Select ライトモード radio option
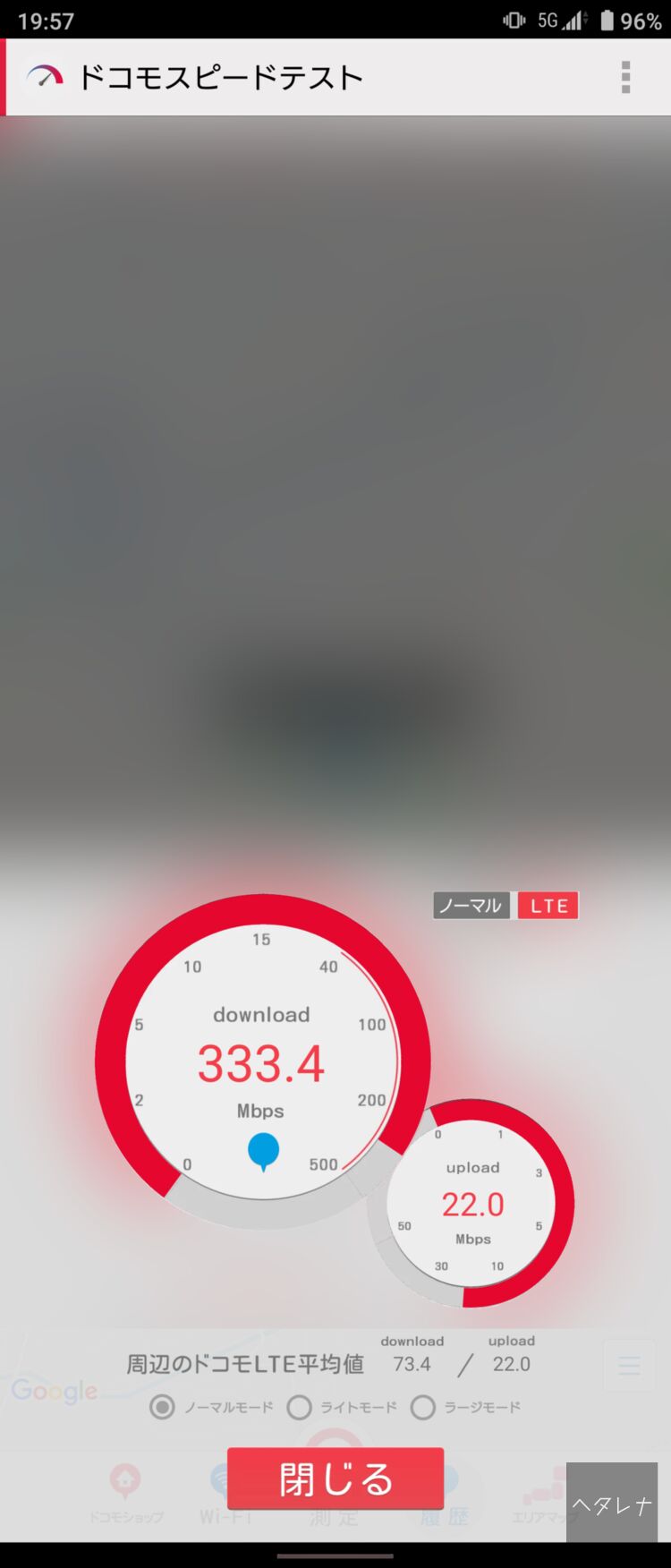The width and height of the screenshot is (671, 1568). point(300,1407)
